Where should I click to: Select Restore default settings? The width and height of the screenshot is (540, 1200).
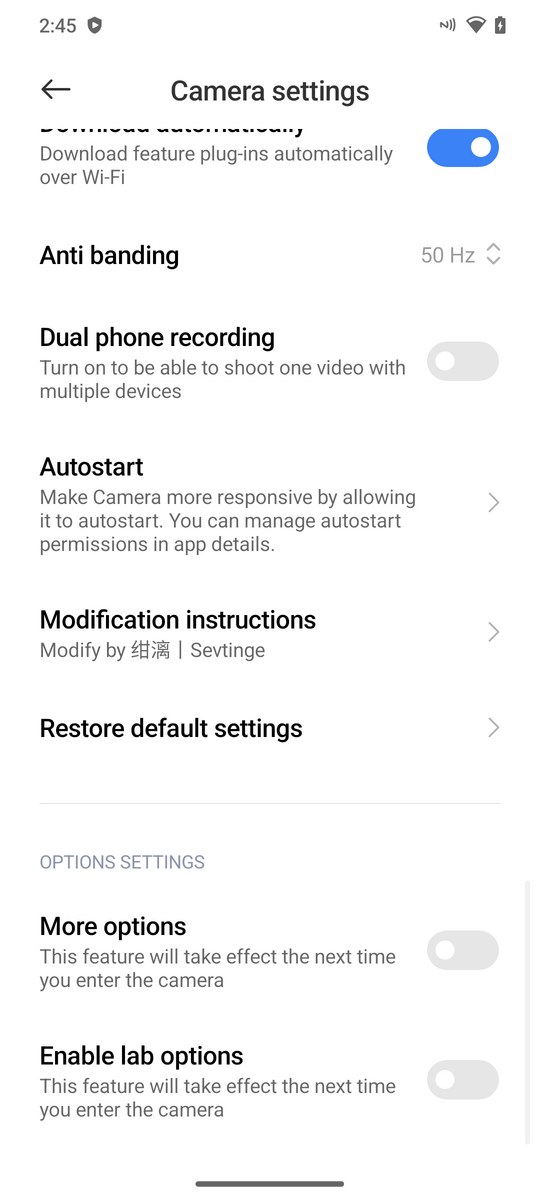[x=270, y=728]
